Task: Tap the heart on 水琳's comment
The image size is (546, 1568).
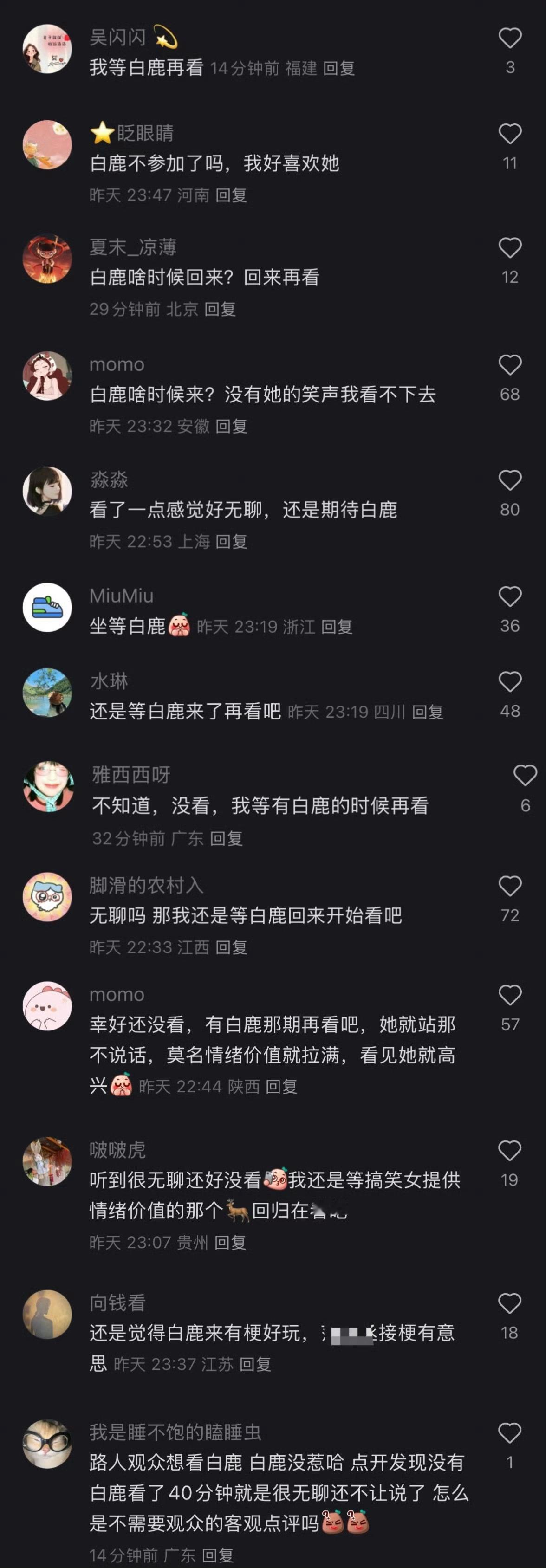Action: 509,682
